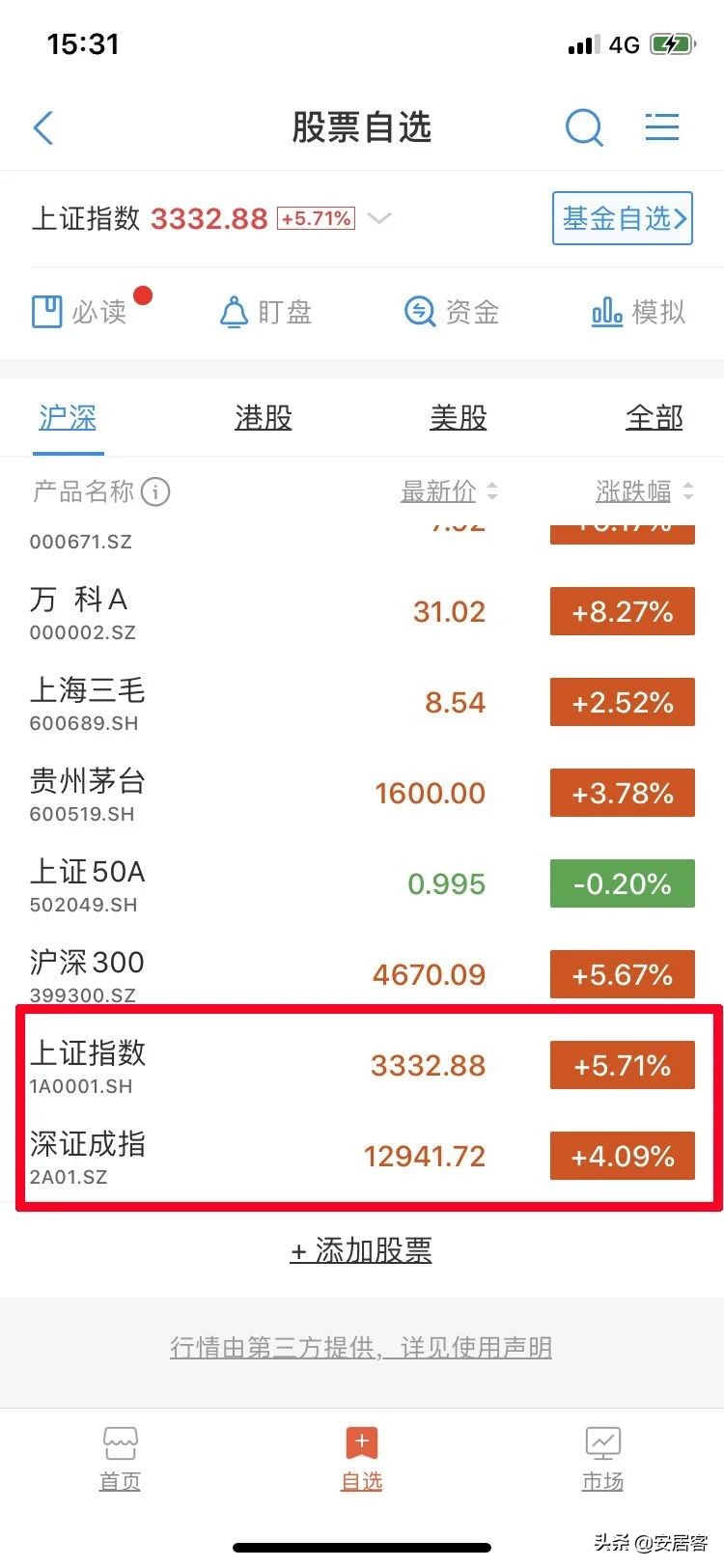Expand the 上证指数 index detail dropdown
This screenshot has height=1568, width=724.
coord(379,220)
